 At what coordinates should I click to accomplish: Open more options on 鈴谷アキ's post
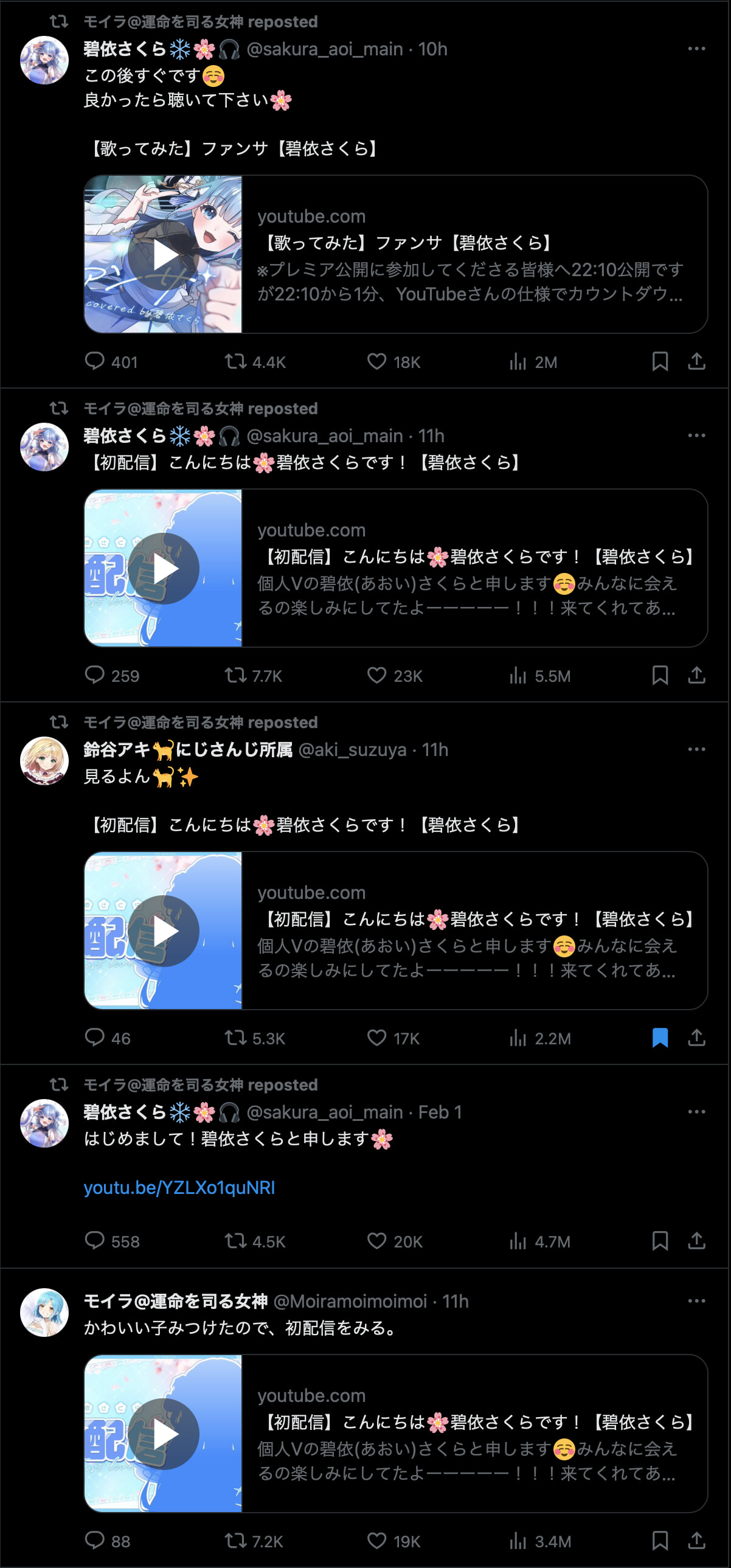(x=696, y=749)
